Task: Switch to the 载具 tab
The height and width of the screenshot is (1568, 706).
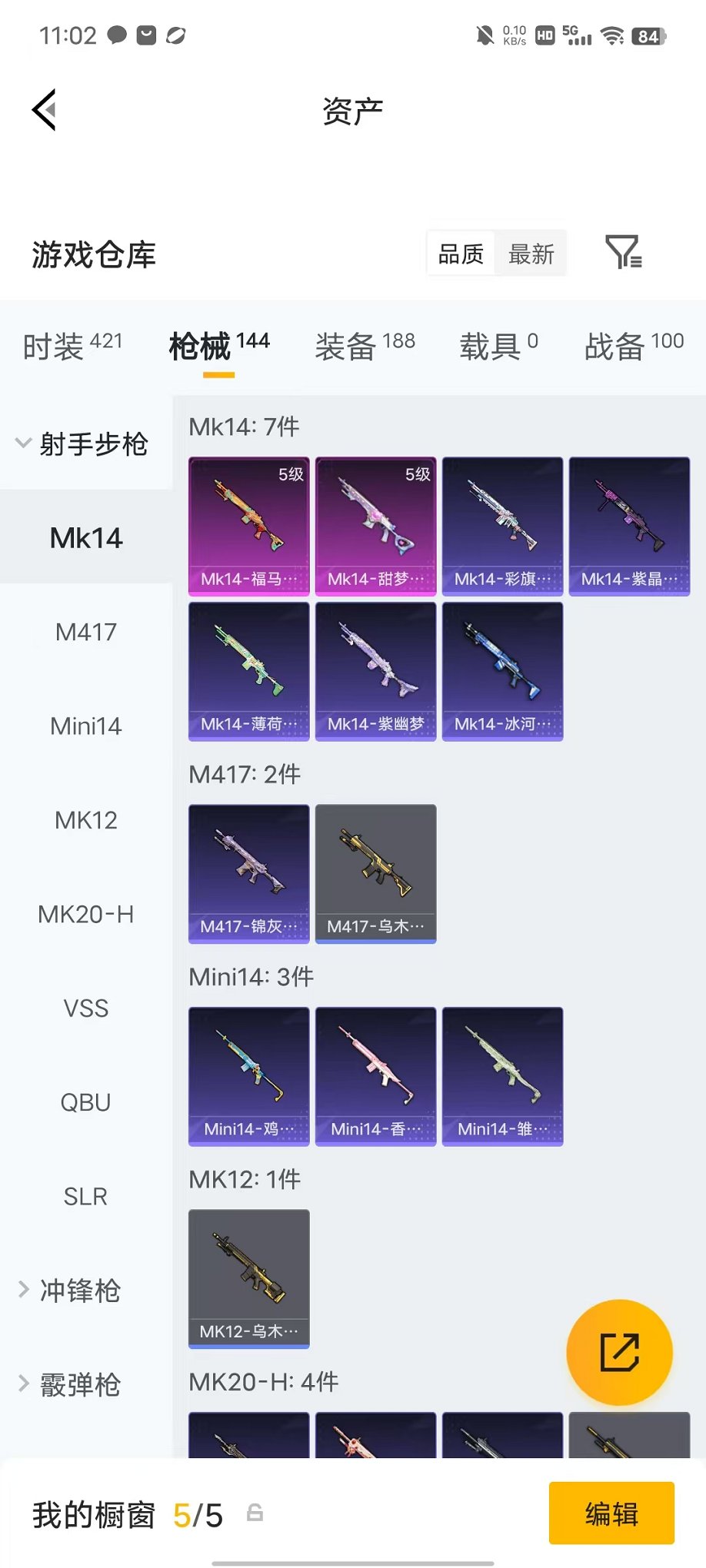Action: (498, 345)
